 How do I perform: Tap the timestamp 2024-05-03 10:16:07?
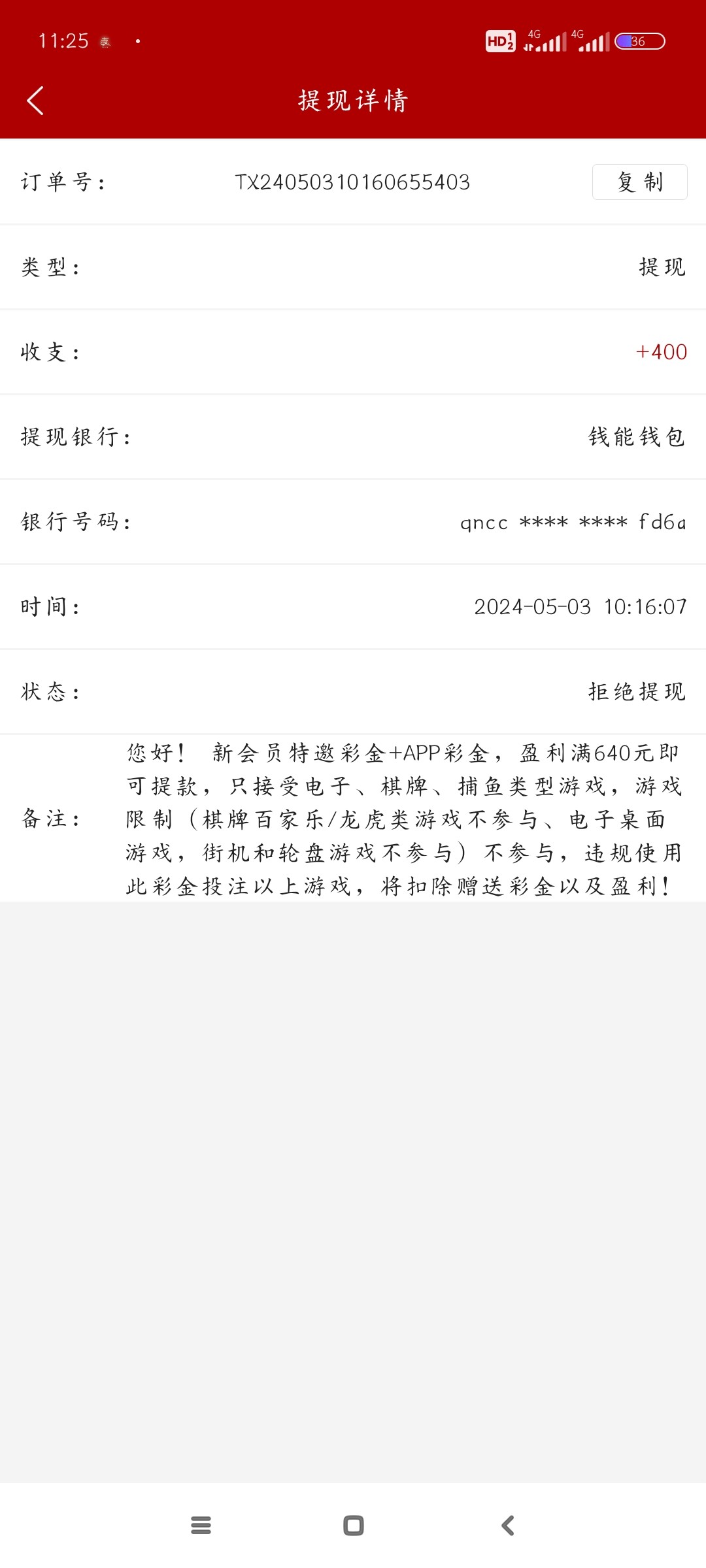click(x=578, y=606)
